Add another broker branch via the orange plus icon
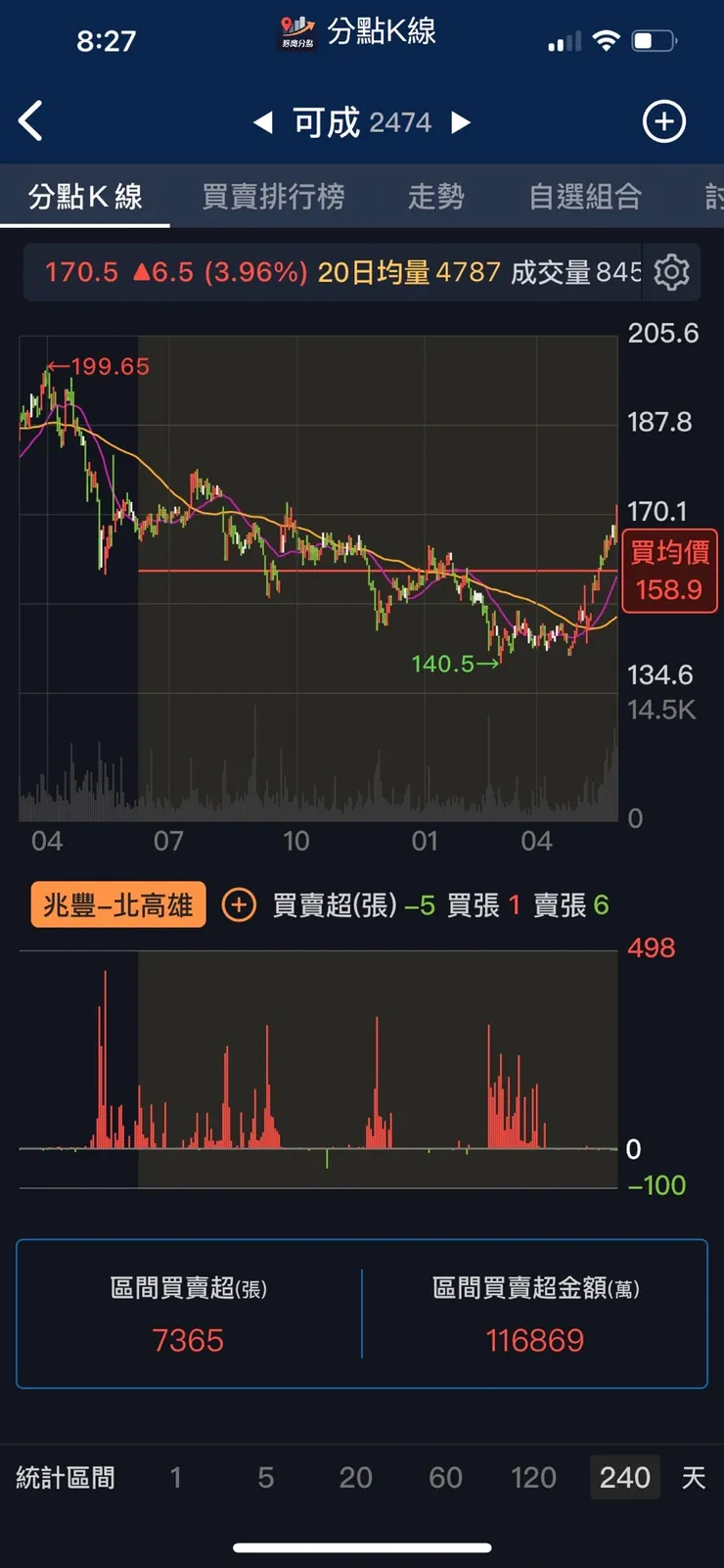The width and height of the screenshot is (724, 1568). (238, 905)
